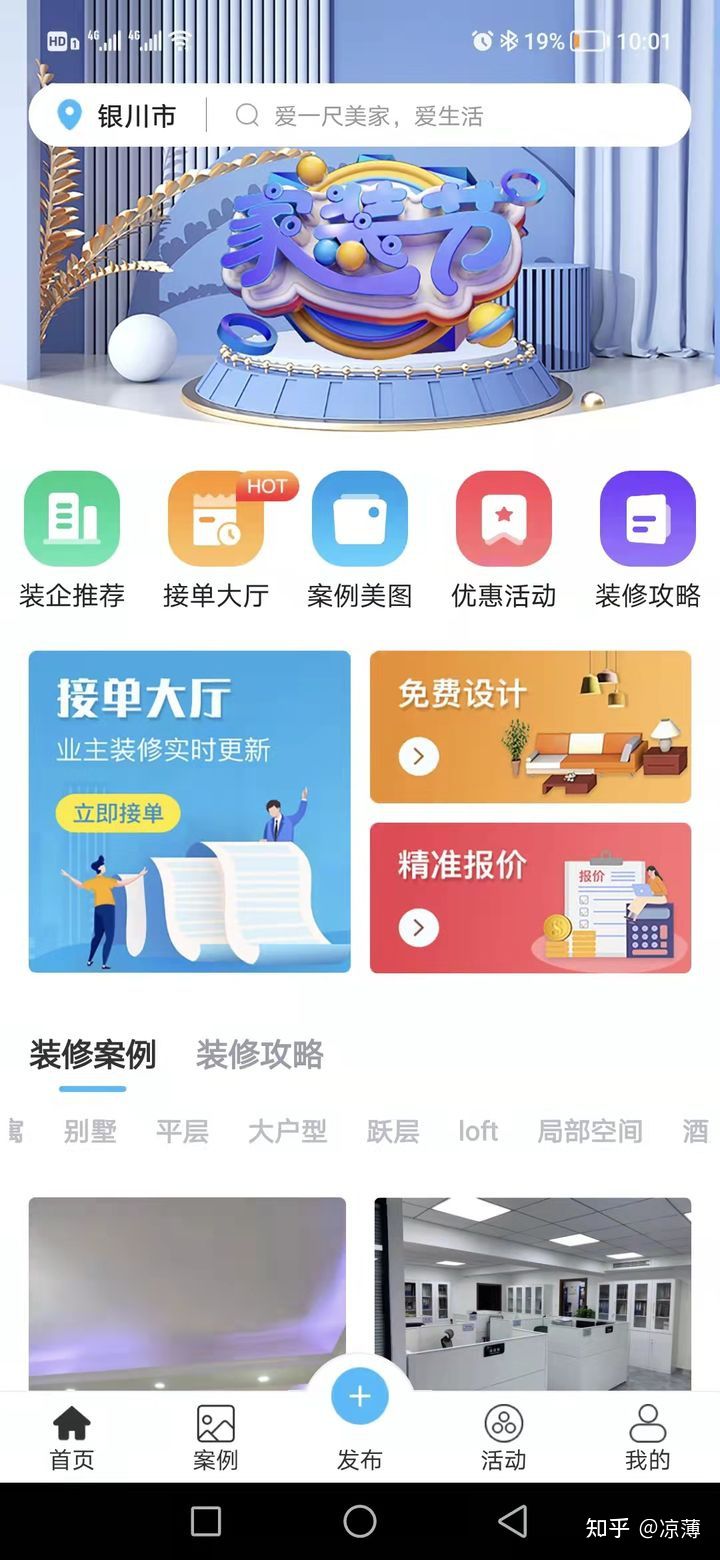Go to the 活动 tab
This screenshot has height=1560, width=720.
503,1438
